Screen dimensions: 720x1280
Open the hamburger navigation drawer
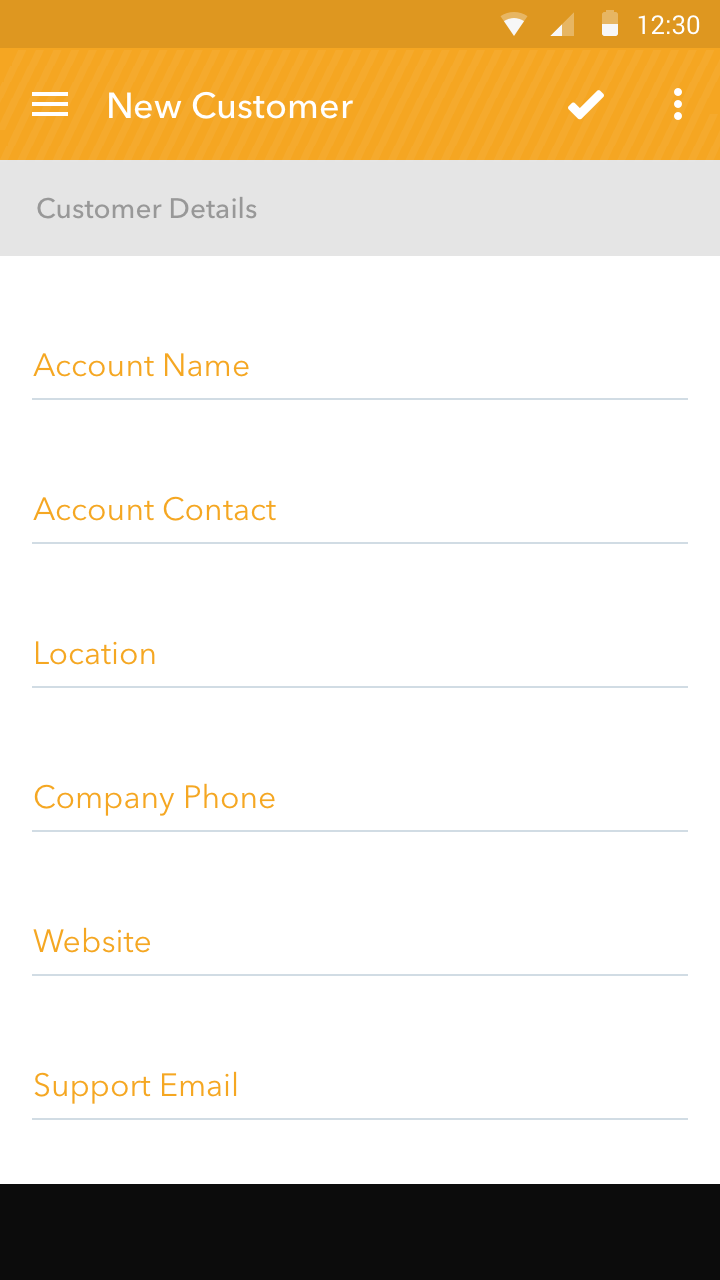(x=50, y=105)
